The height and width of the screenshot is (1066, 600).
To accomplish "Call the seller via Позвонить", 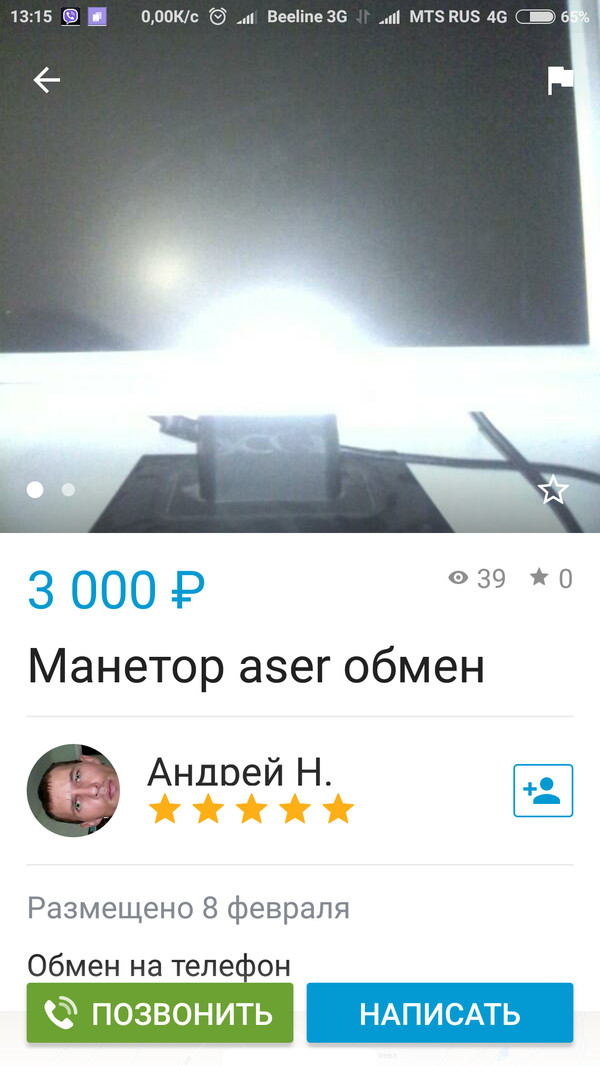I will 160,1013.
